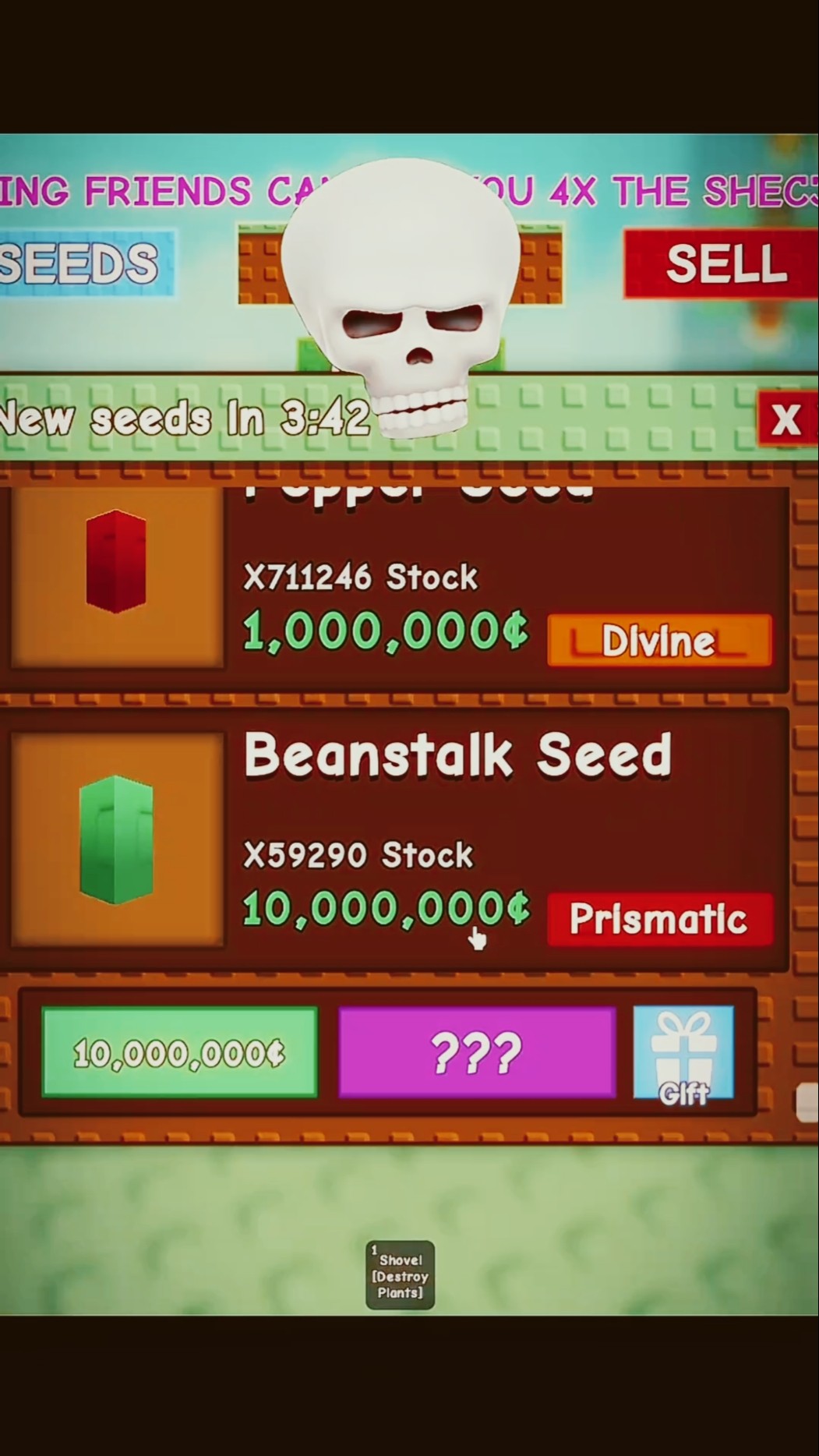Close the seed shop panel
This screenshot has height=1456, width=819.
(x=785, y=420)
